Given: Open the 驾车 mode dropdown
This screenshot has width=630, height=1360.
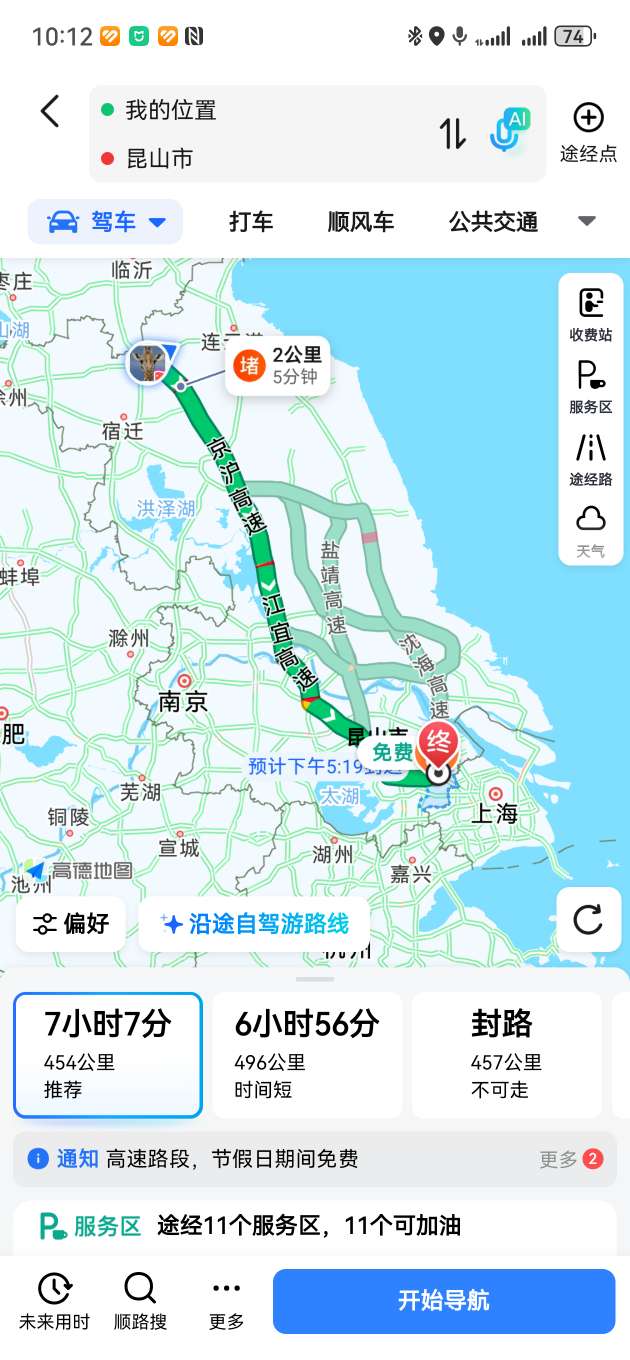Looking at the screenshot, I should [x=106, y=221].
